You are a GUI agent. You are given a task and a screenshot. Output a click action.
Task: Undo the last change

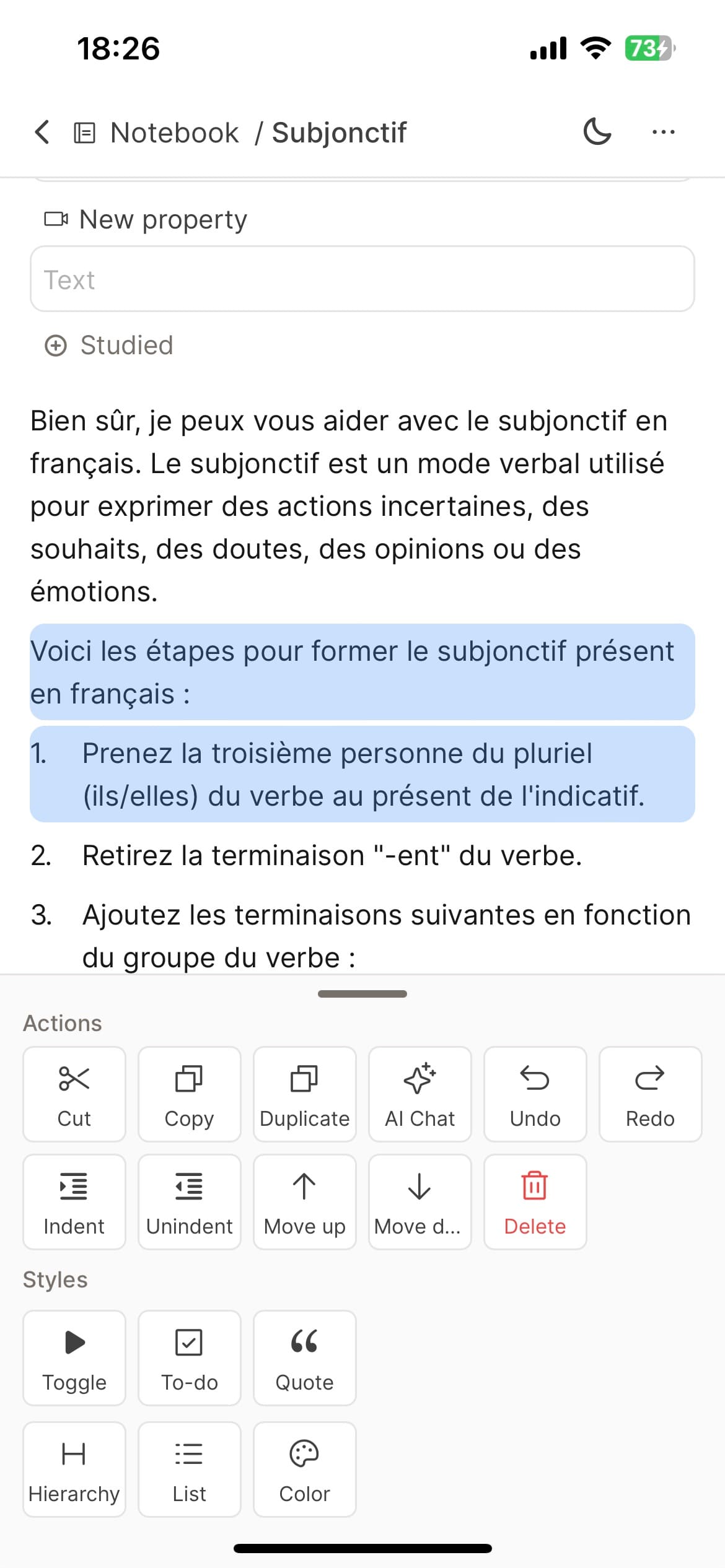[535, 1094]
